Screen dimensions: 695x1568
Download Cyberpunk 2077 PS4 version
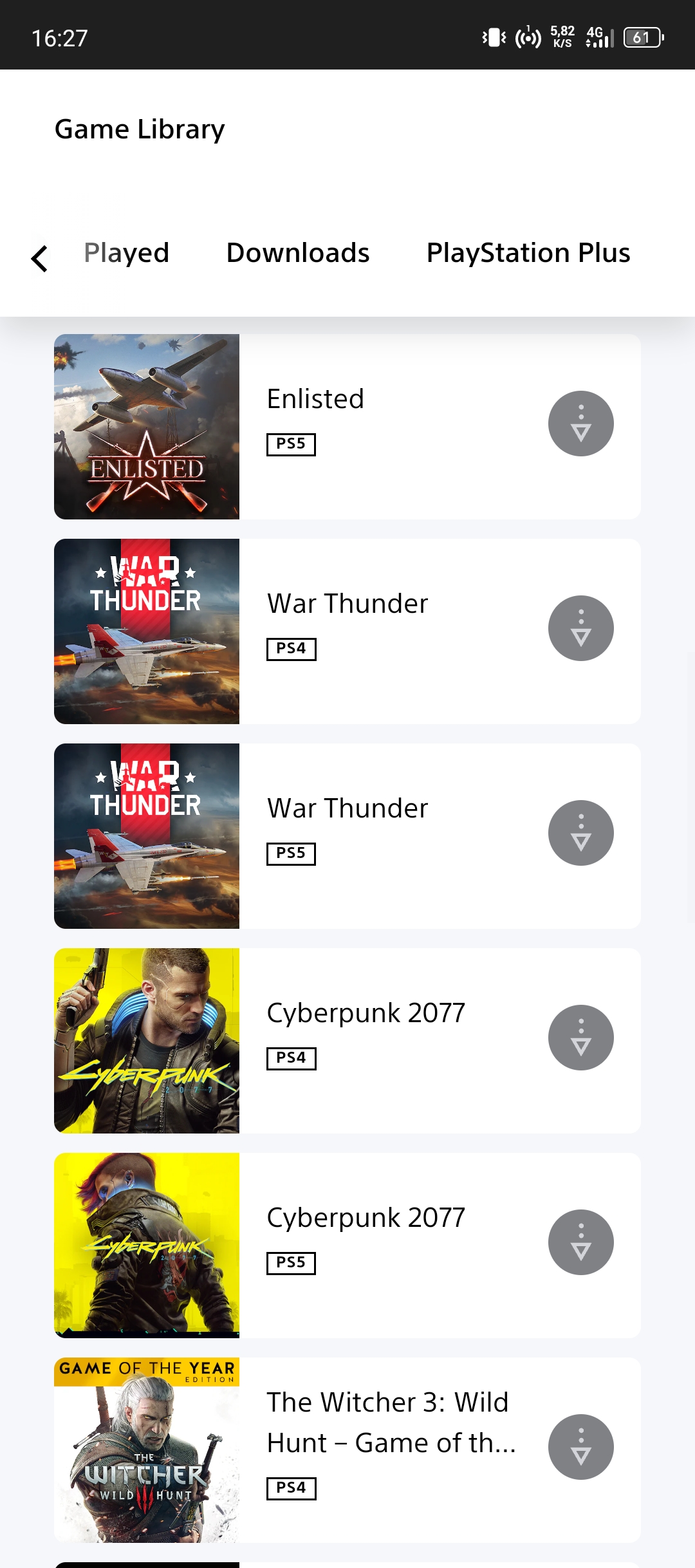581,1038
